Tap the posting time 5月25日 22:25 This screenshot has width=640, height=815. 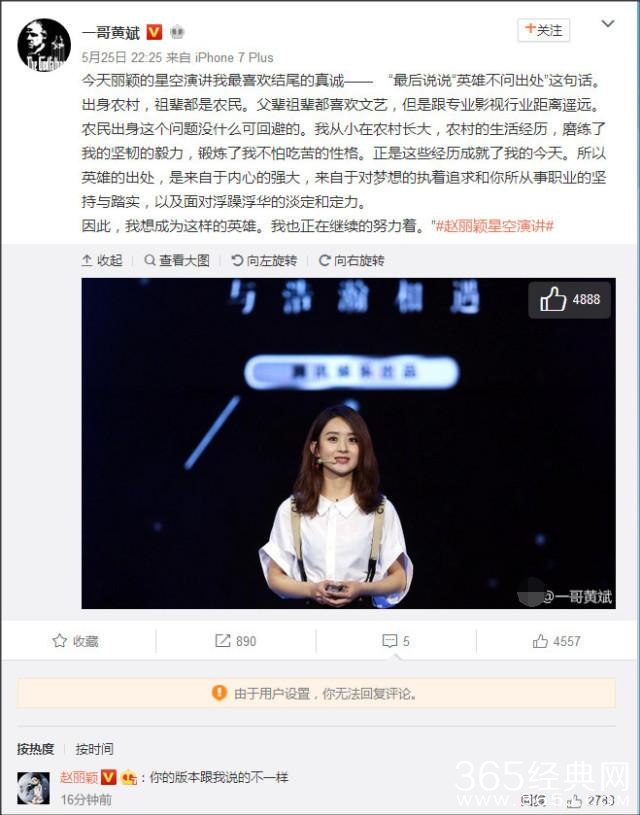(x=122, y=57)
